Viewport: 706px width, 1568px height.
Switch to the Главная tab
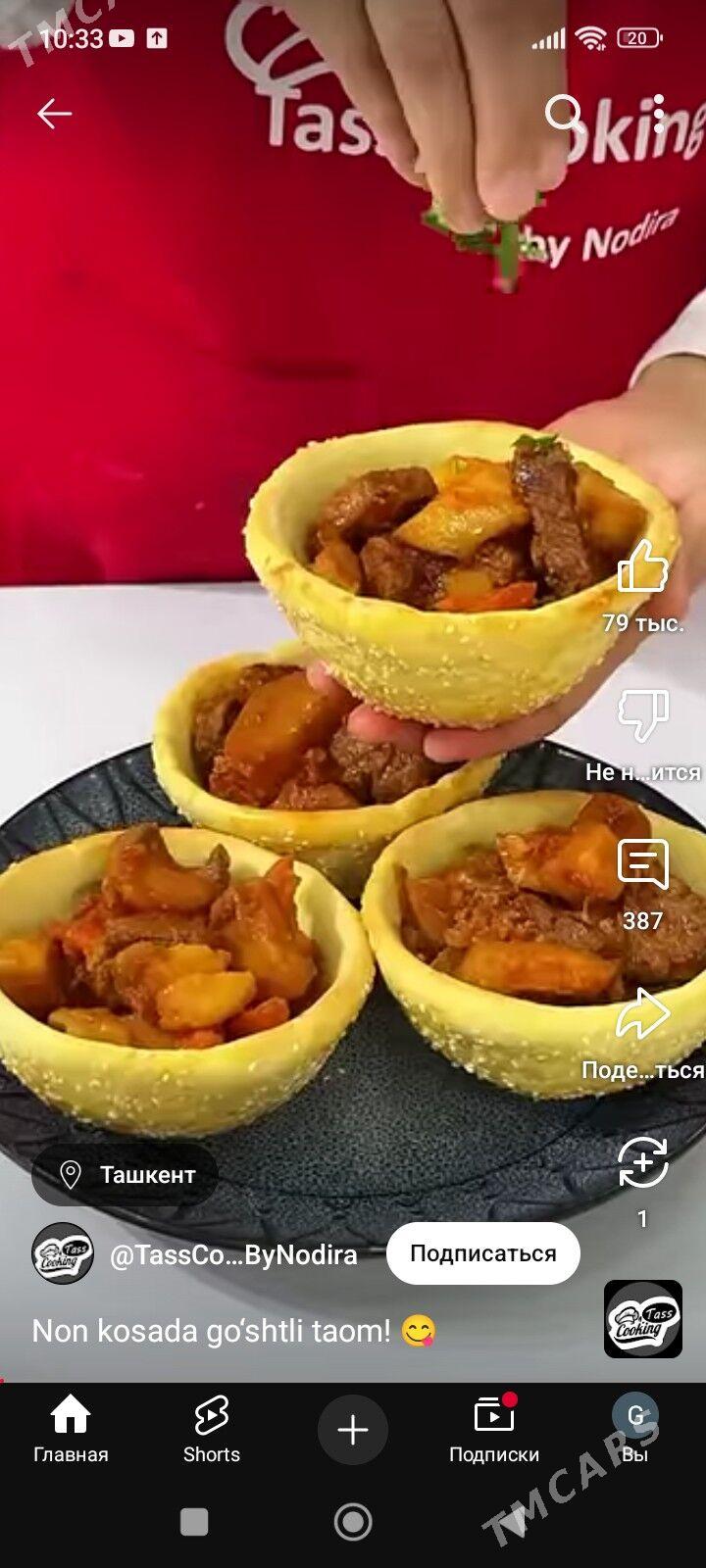71,1429
